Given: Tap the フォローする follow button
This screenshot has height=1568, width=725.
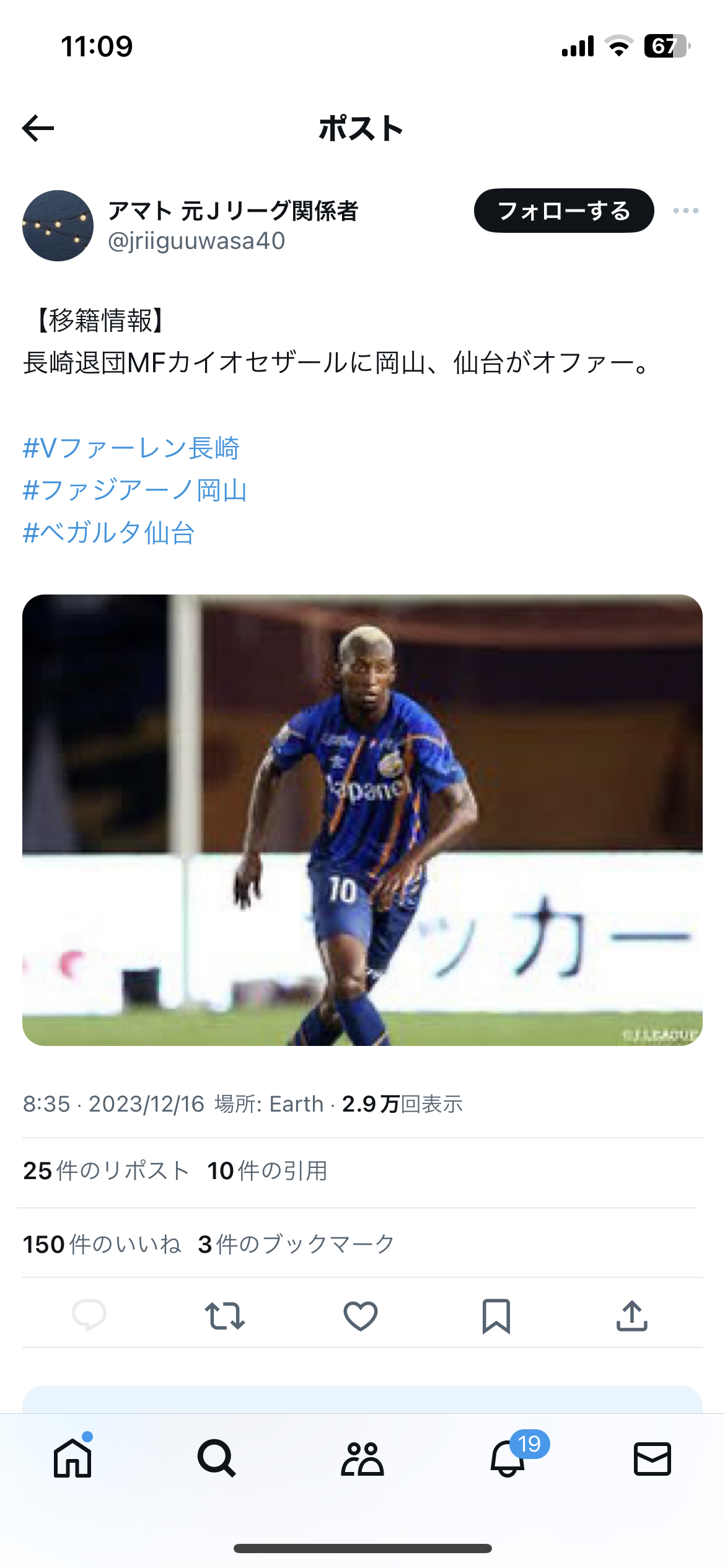Looking at the screenshot, I should click(564, 211).
